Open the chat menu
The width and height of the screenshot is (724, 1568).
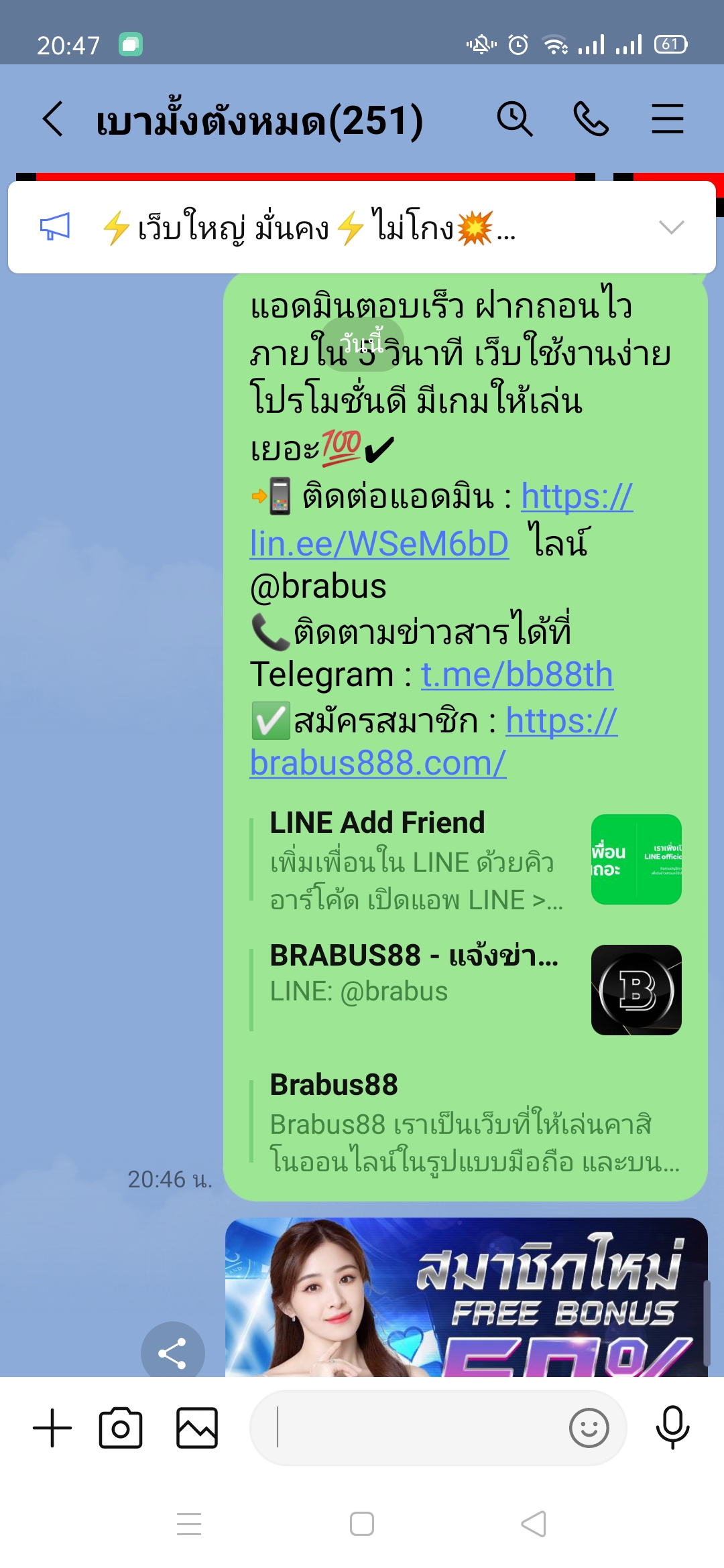coord(667,119)
